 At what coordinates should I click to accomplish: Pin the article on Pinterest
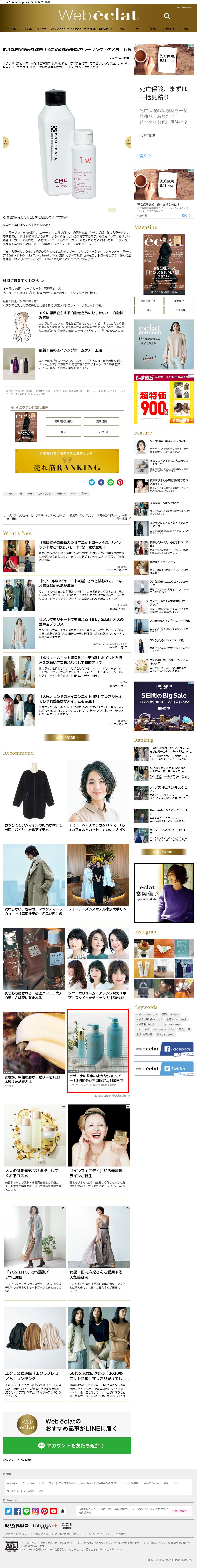119,482
